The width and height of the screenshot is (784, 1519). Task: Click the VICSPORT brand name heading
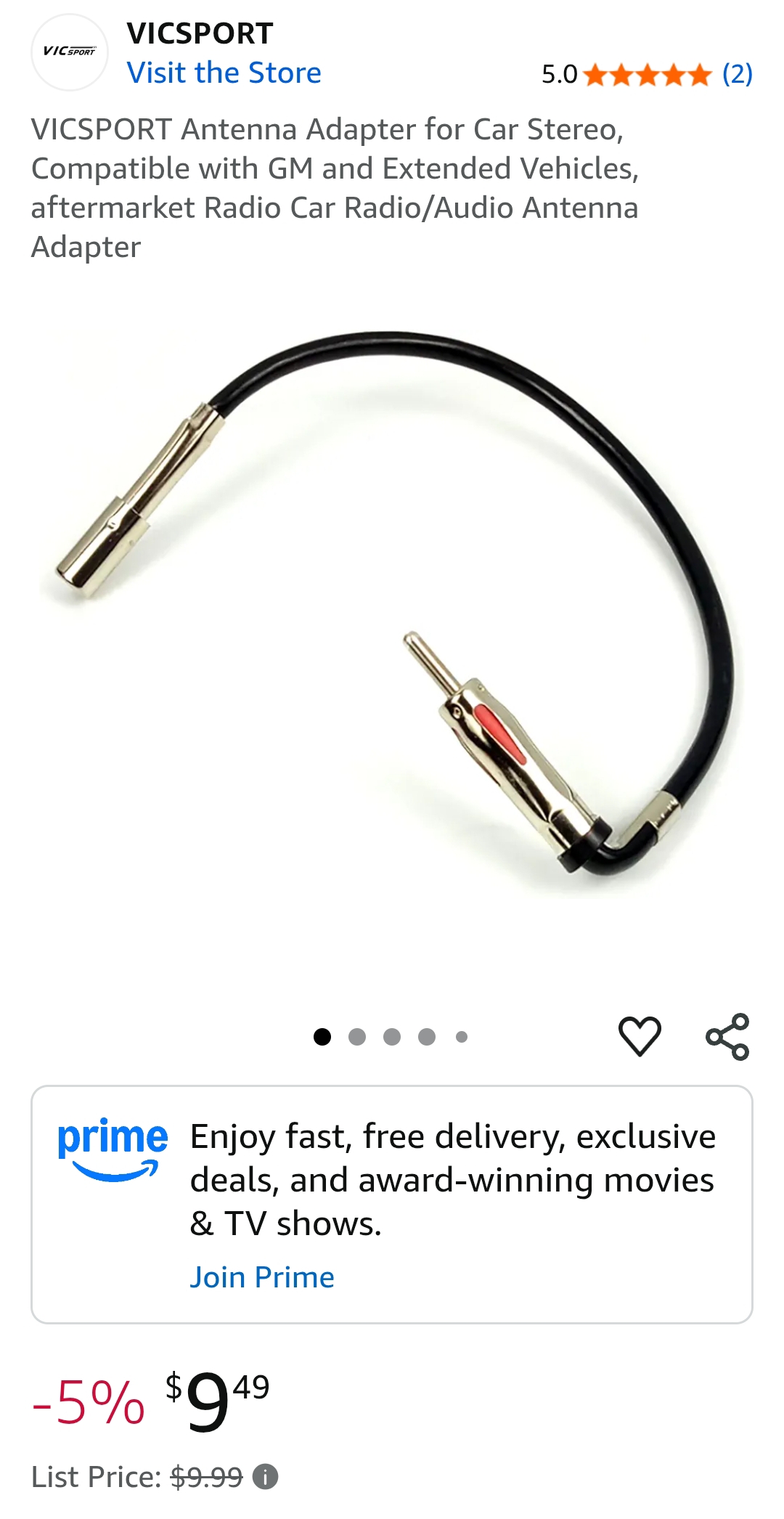199,32
